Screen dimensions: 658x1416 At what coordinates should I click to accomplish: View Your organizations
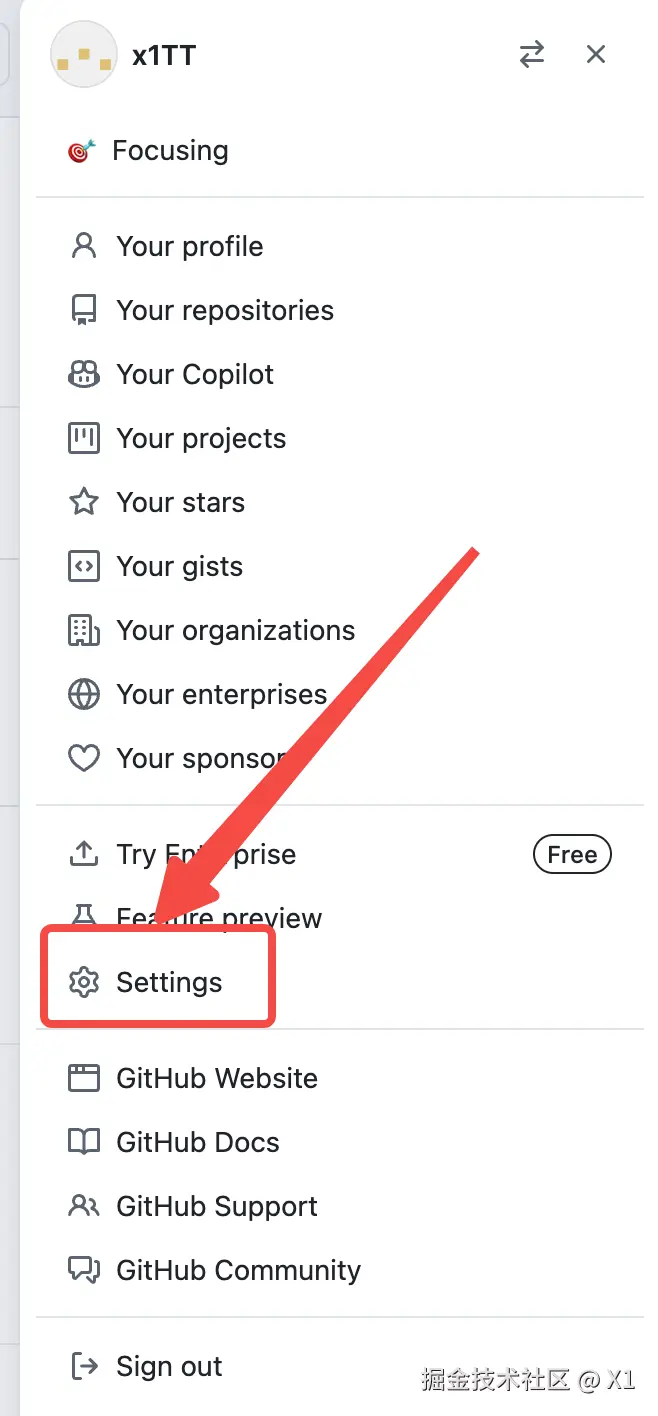[235, 631]
